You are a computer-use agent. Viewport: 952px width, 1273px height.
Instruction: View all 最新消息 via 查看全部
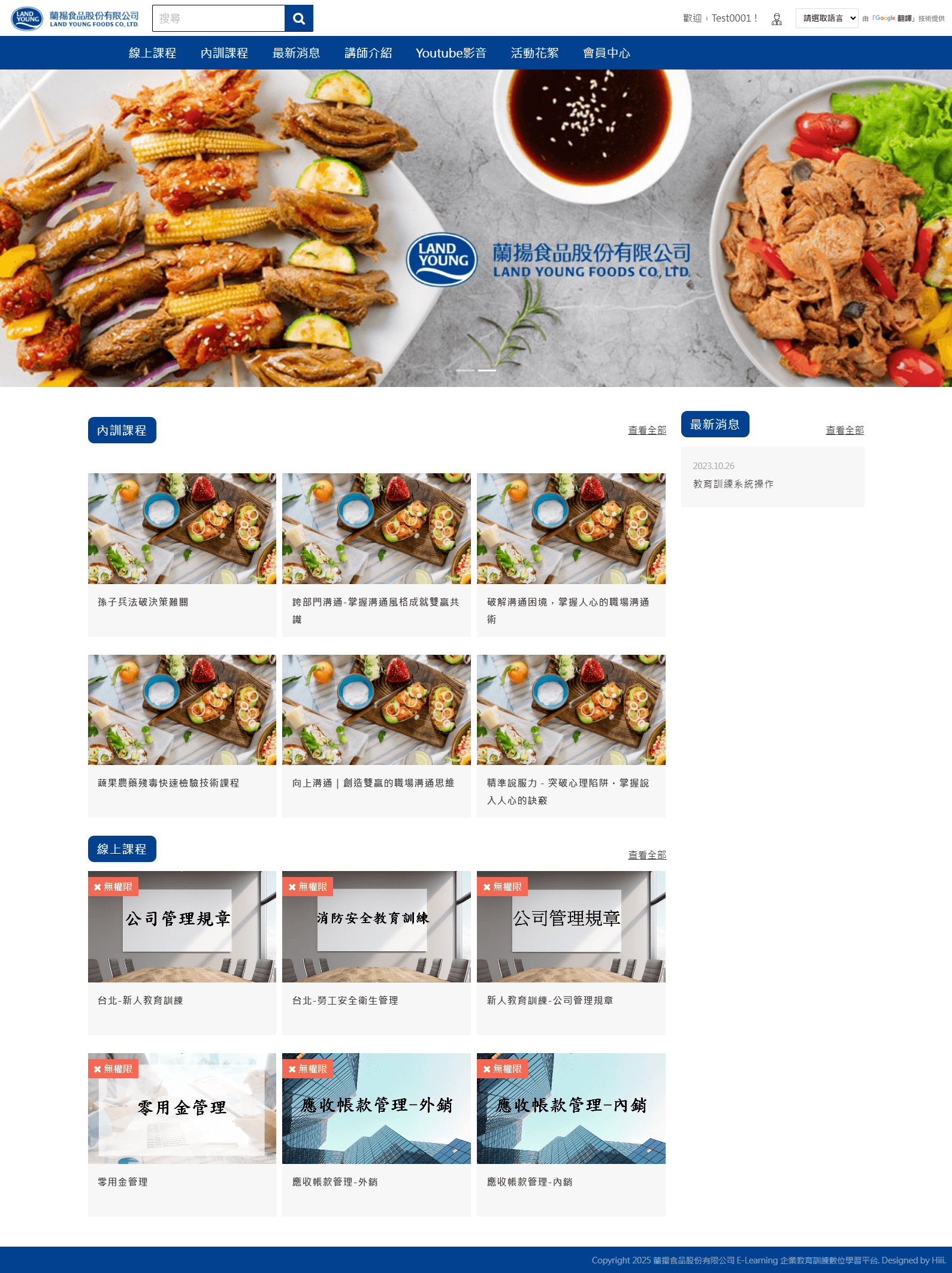(845, 430)
